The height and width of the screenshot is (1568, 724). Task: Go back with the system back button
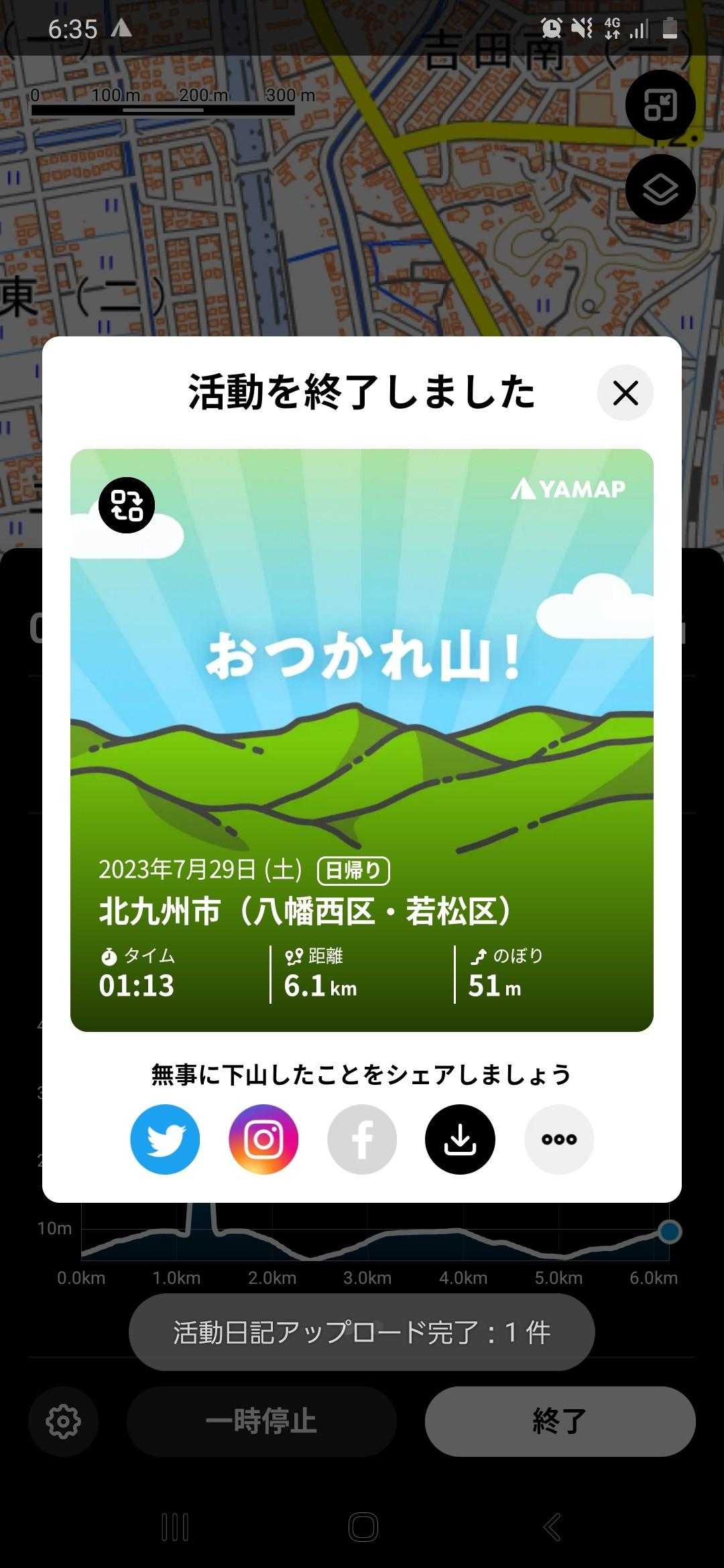tap(552, 1527)
